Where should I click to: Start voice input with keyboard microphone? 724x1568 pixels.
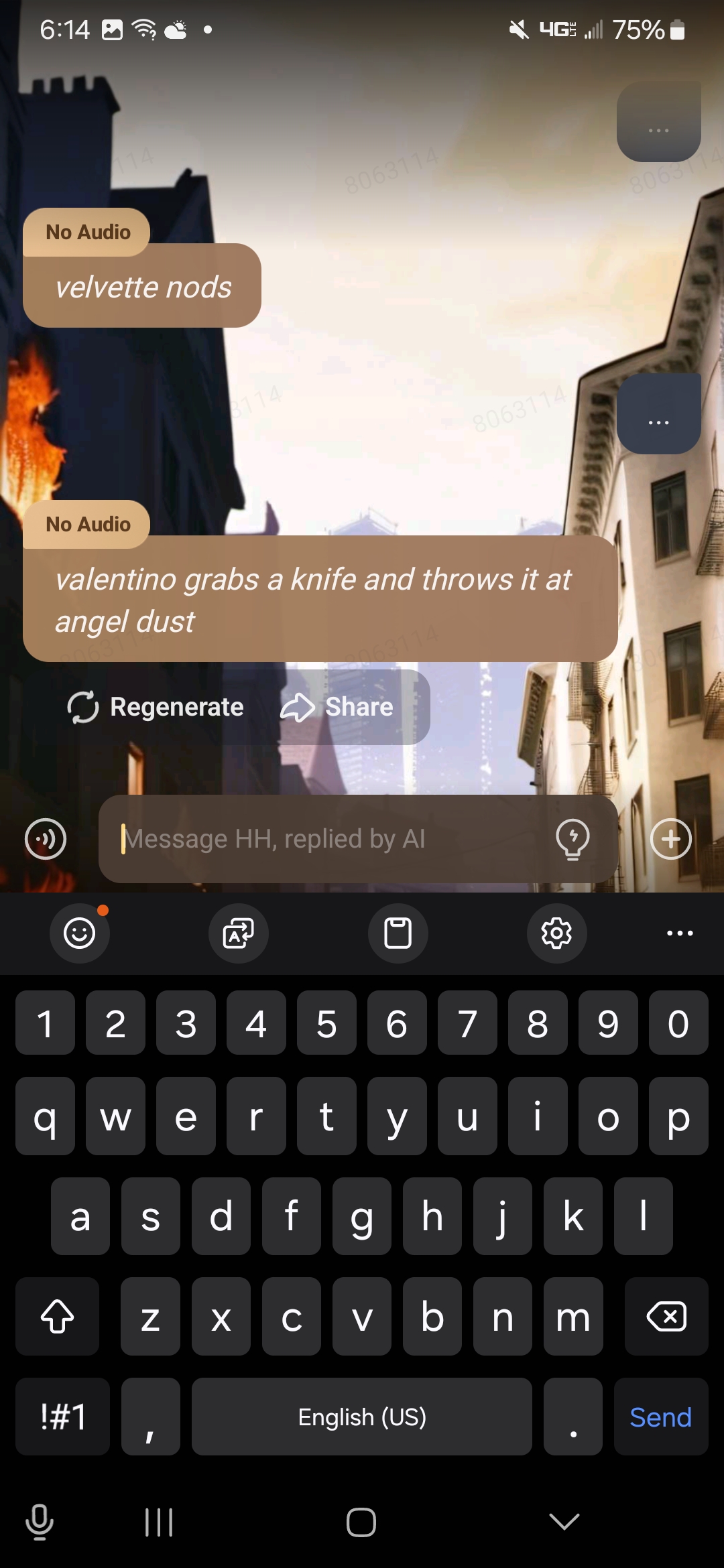[40, 1522]
